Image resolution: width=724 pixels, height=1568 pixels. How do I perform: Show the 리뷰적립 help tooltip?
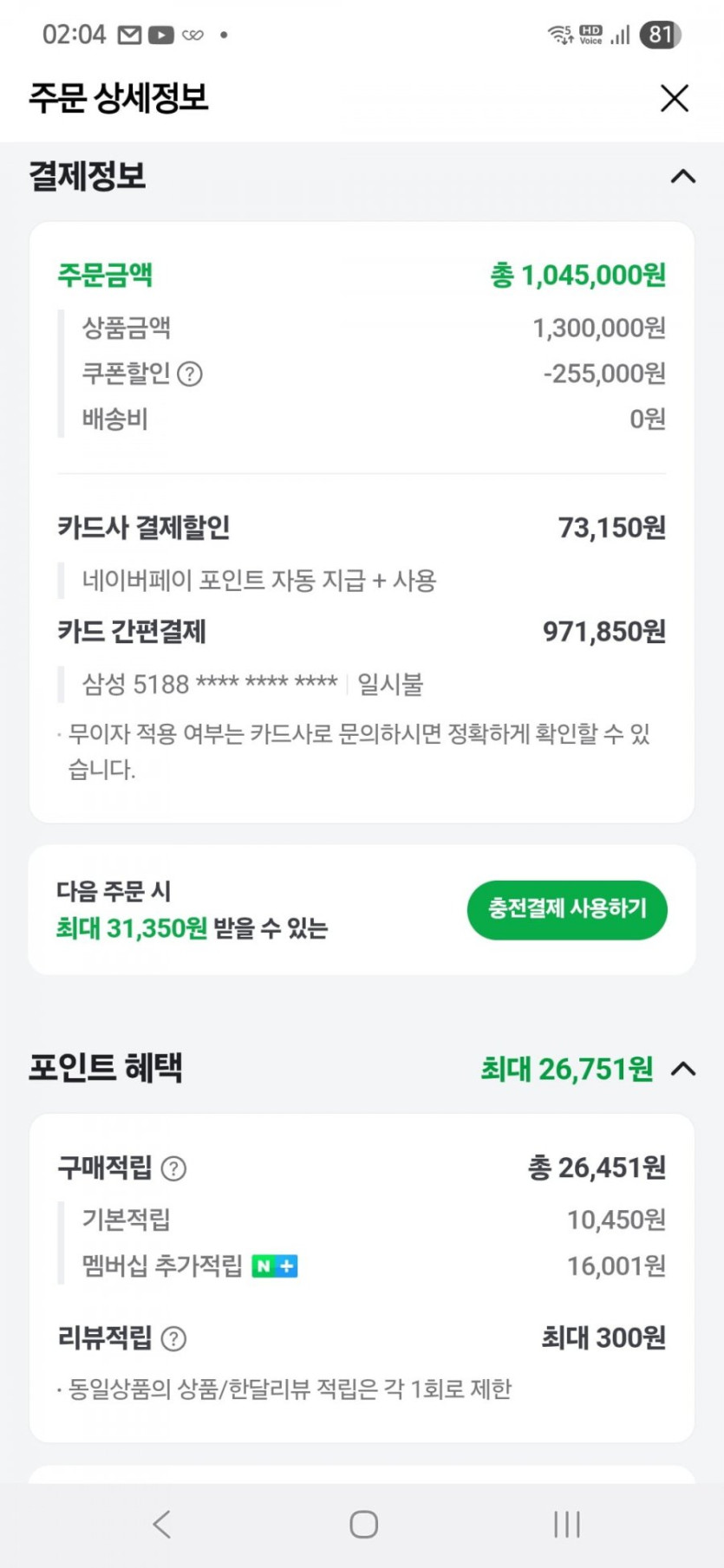[x=174, y=1338]
